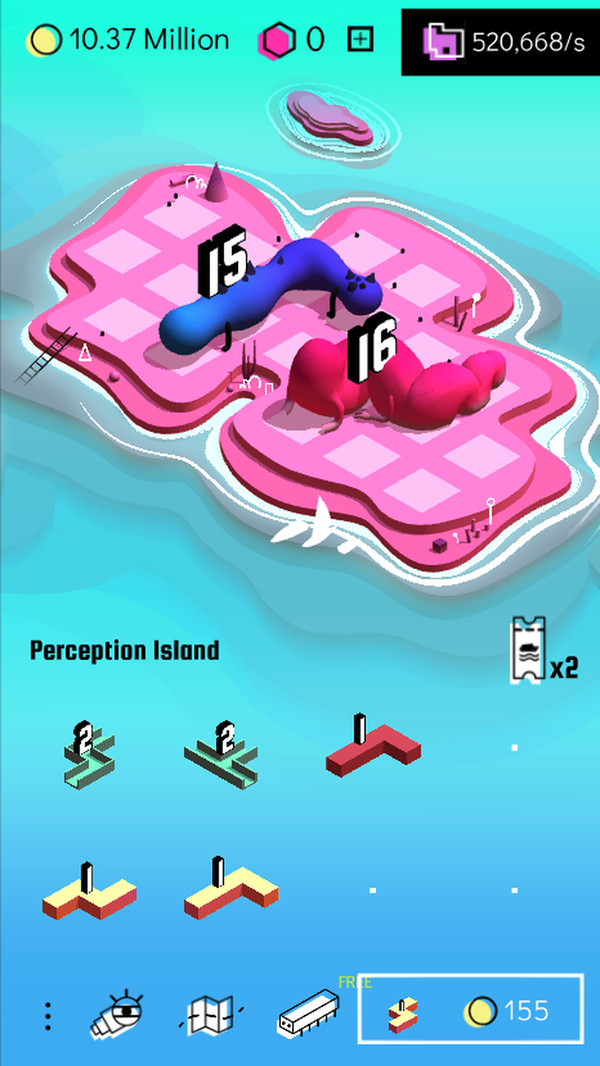Image resolution: width=600 pixels, height=1066 pixels.
Task: Open the folded map icon
Action: [x=211, y=1014]
